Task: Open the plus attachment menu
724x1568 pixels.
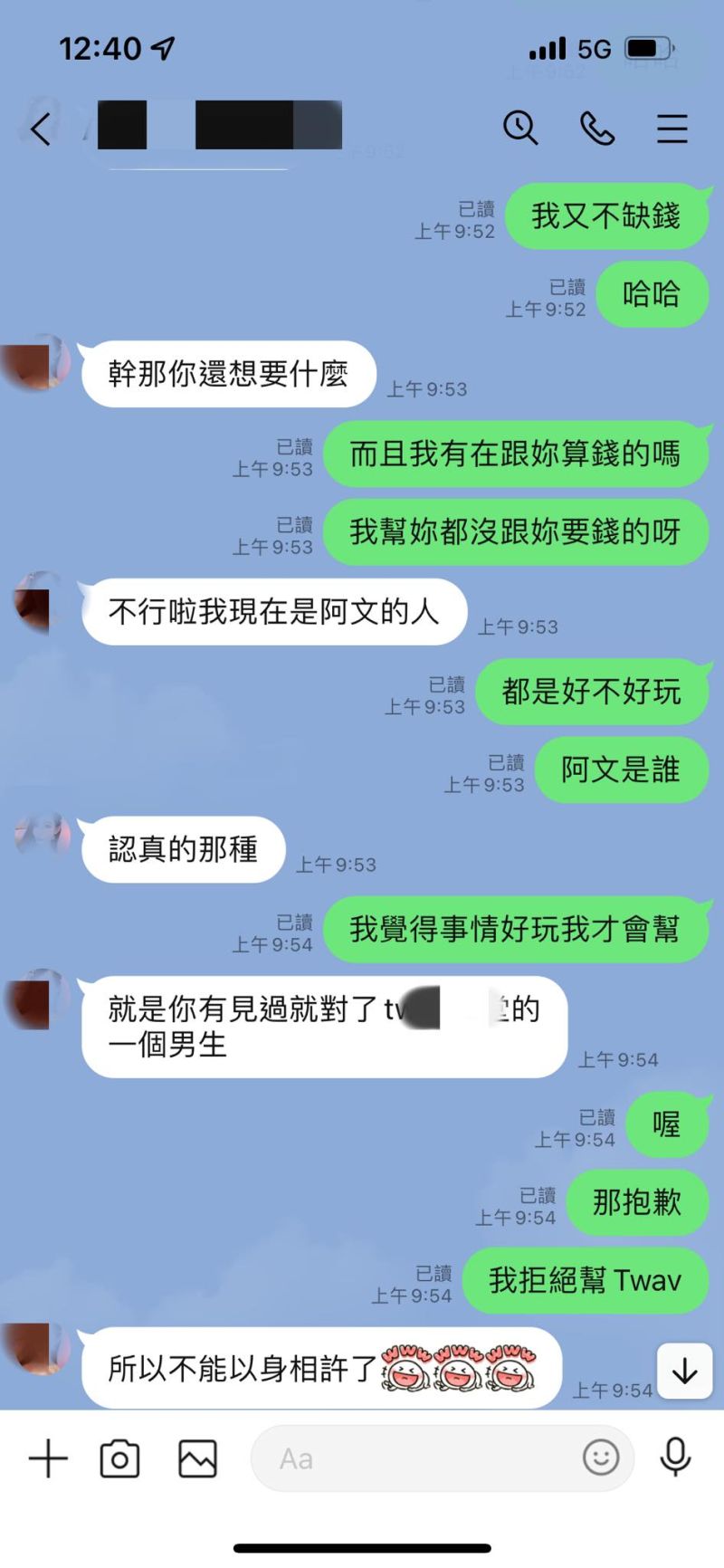Action: point(48,1458)
